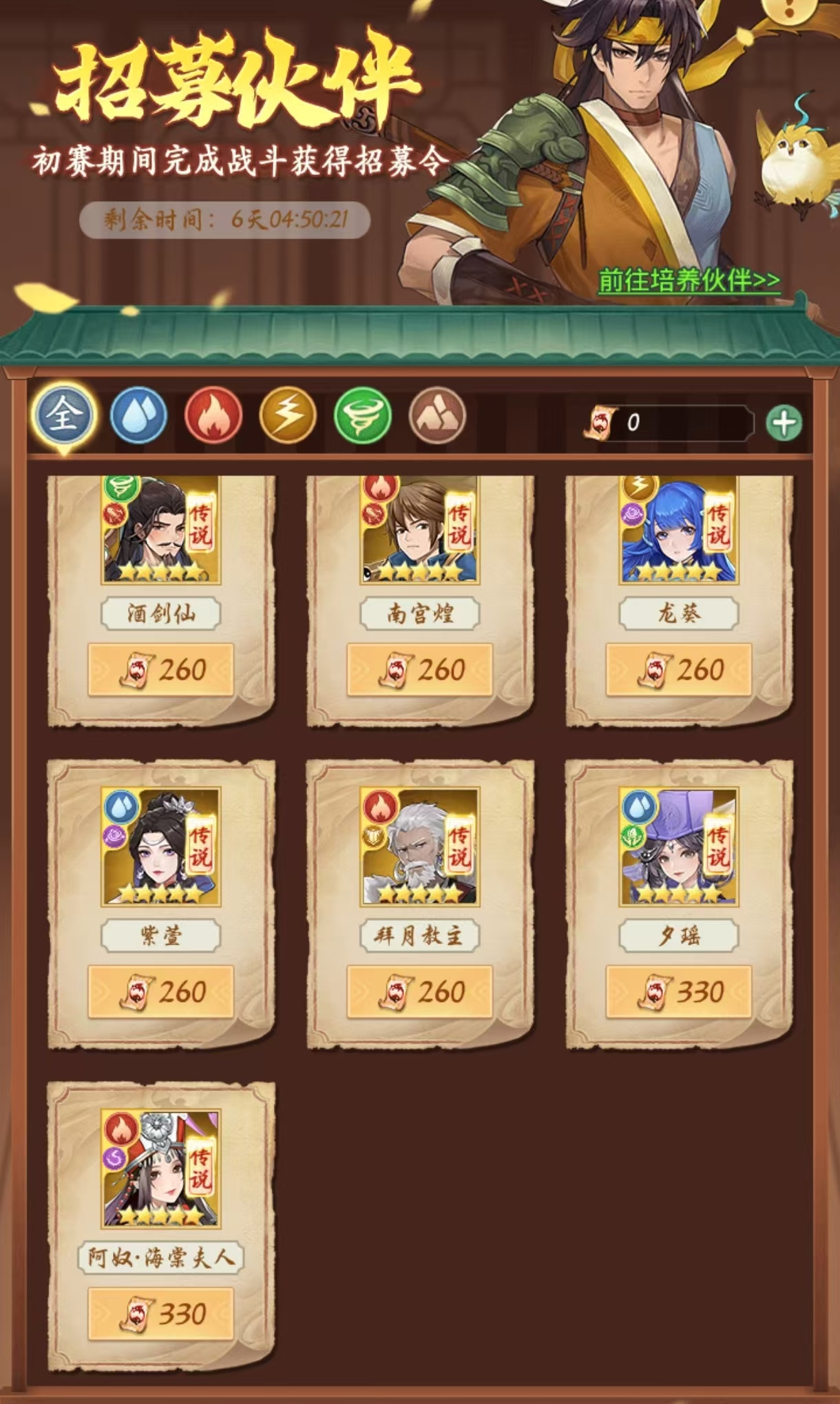Recruit 龙葵 for 260 tokens
Image resolution: width=840 pixels, height=1404 pixels.
(x=678, y=670)
